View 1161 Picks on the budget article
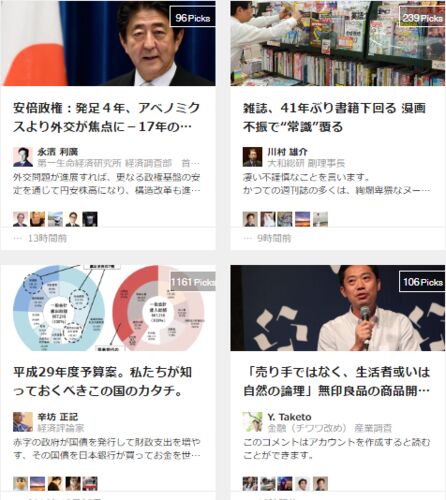The image size is (446, 500). point(193,282)
